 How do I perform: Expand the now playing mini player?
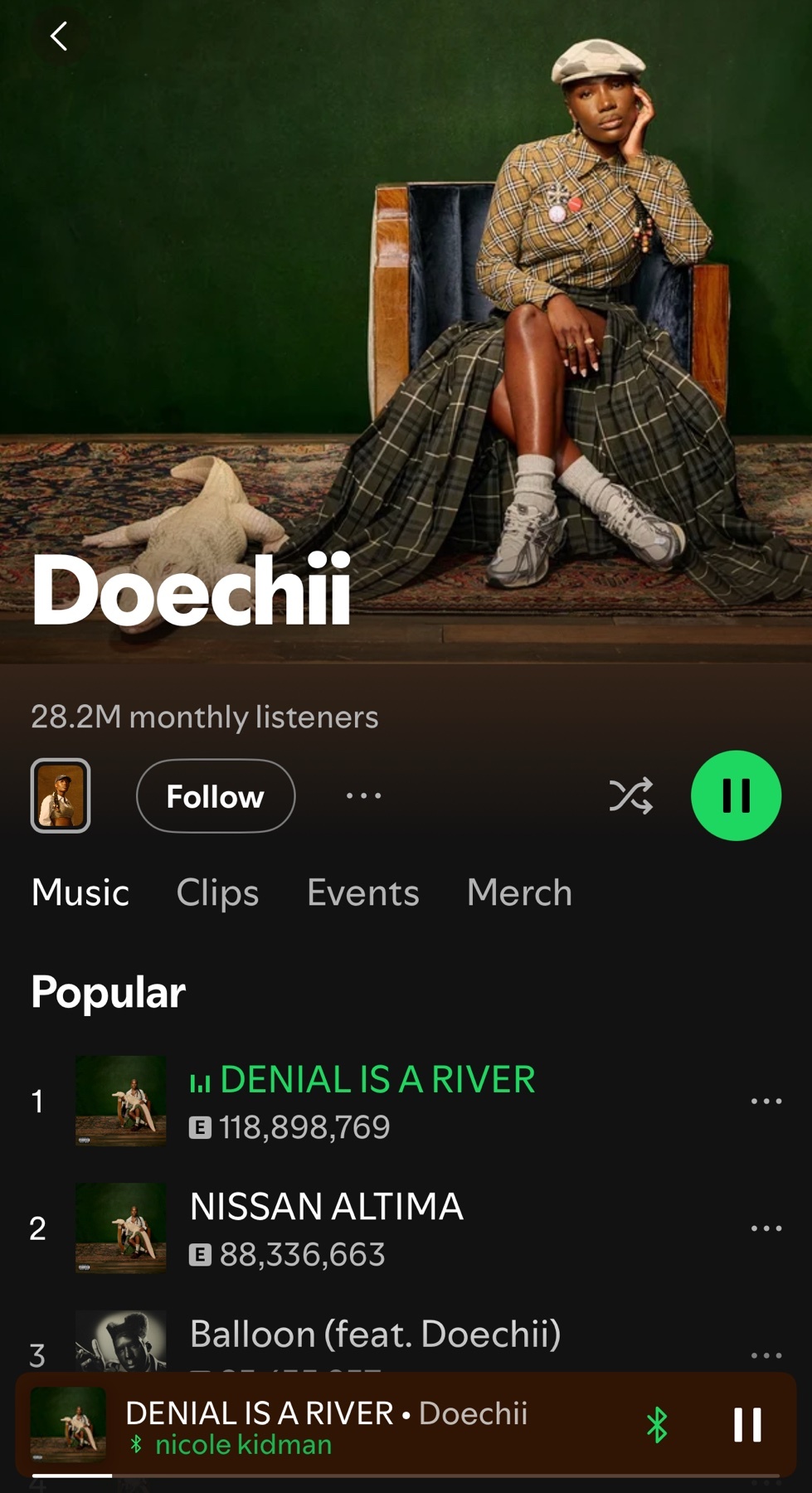(332, 1425)
